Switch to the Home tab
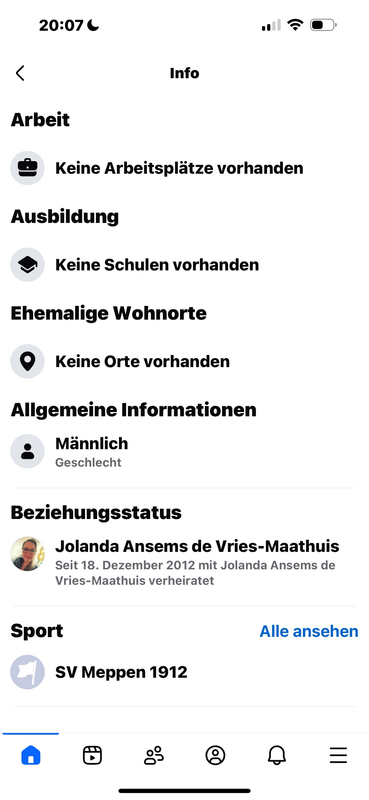 pos(31,755)
